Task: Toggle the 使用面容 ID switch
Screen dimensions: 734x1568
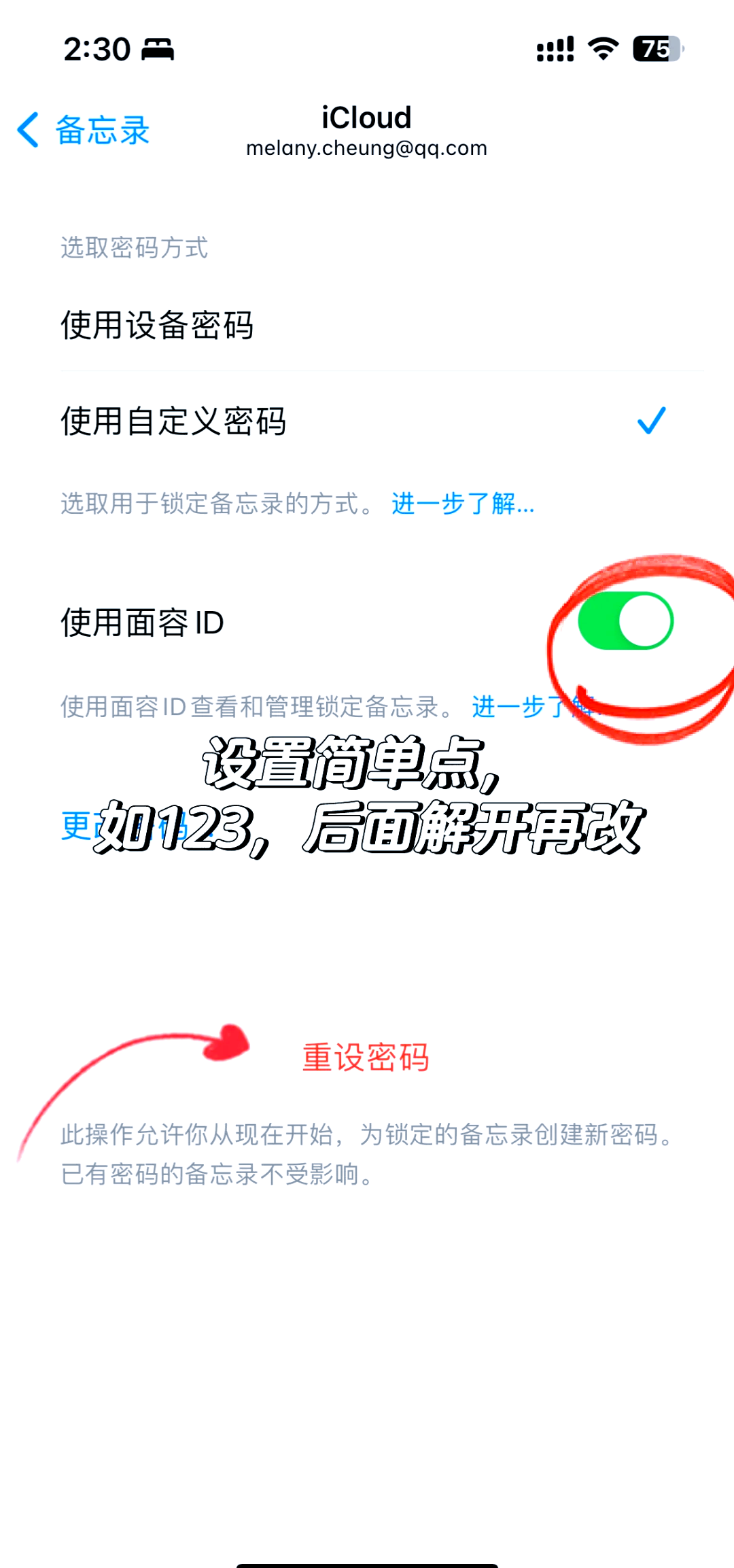Action: pos(625,621)
